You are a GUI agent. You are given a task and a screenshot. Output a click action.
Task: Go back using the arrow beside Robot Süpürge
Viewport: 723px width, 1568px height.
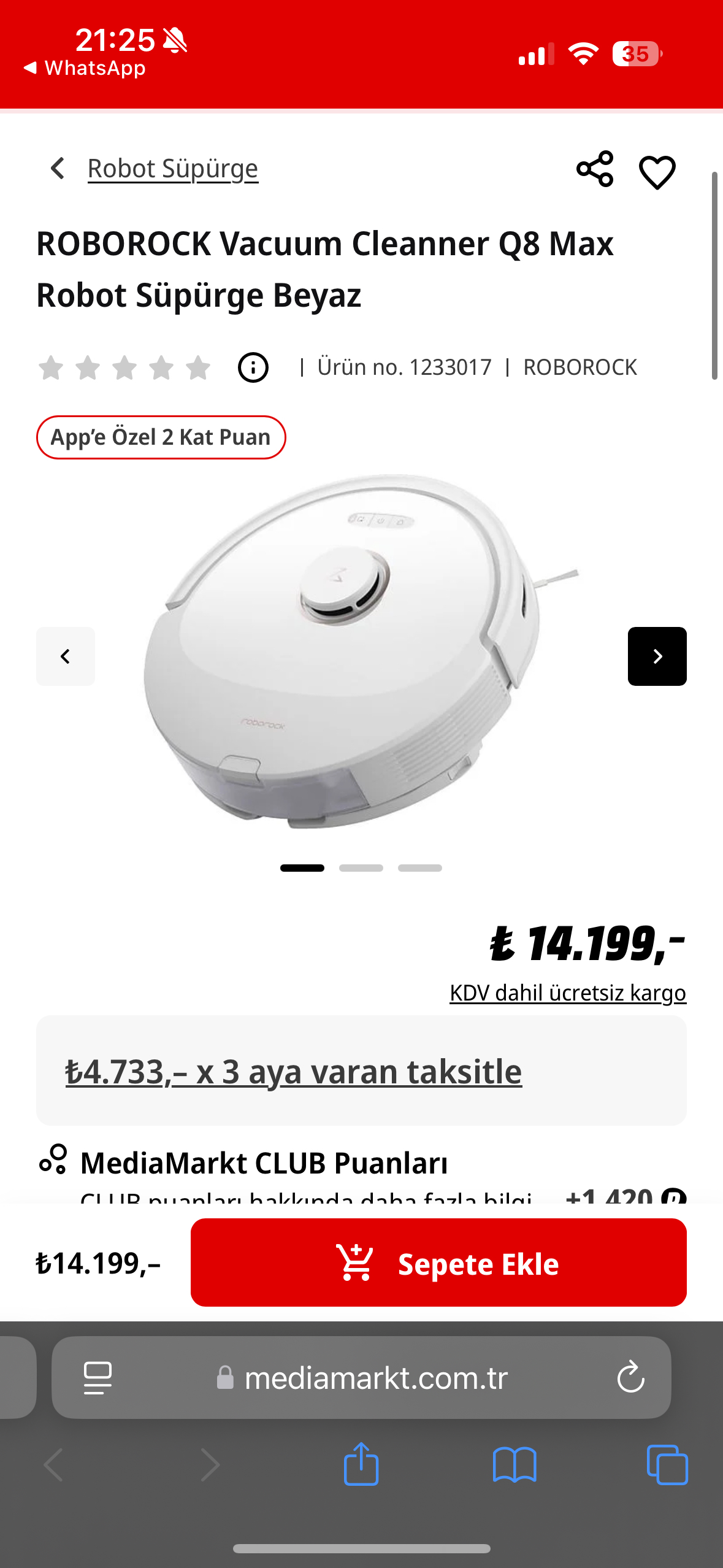(58, 168)
